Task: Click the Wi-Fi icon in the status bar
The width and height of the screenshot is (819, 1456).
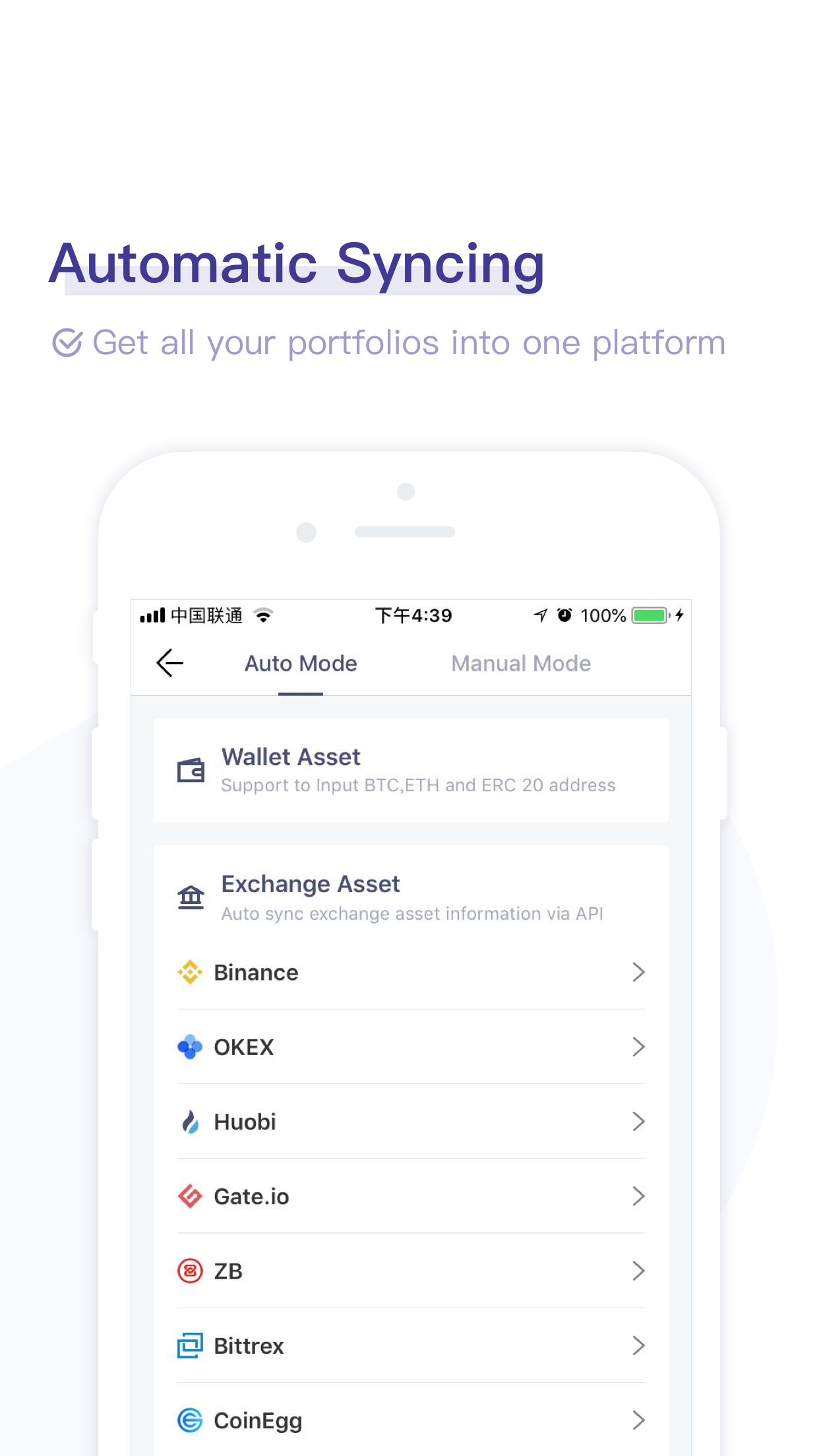Action: [264, 615]
